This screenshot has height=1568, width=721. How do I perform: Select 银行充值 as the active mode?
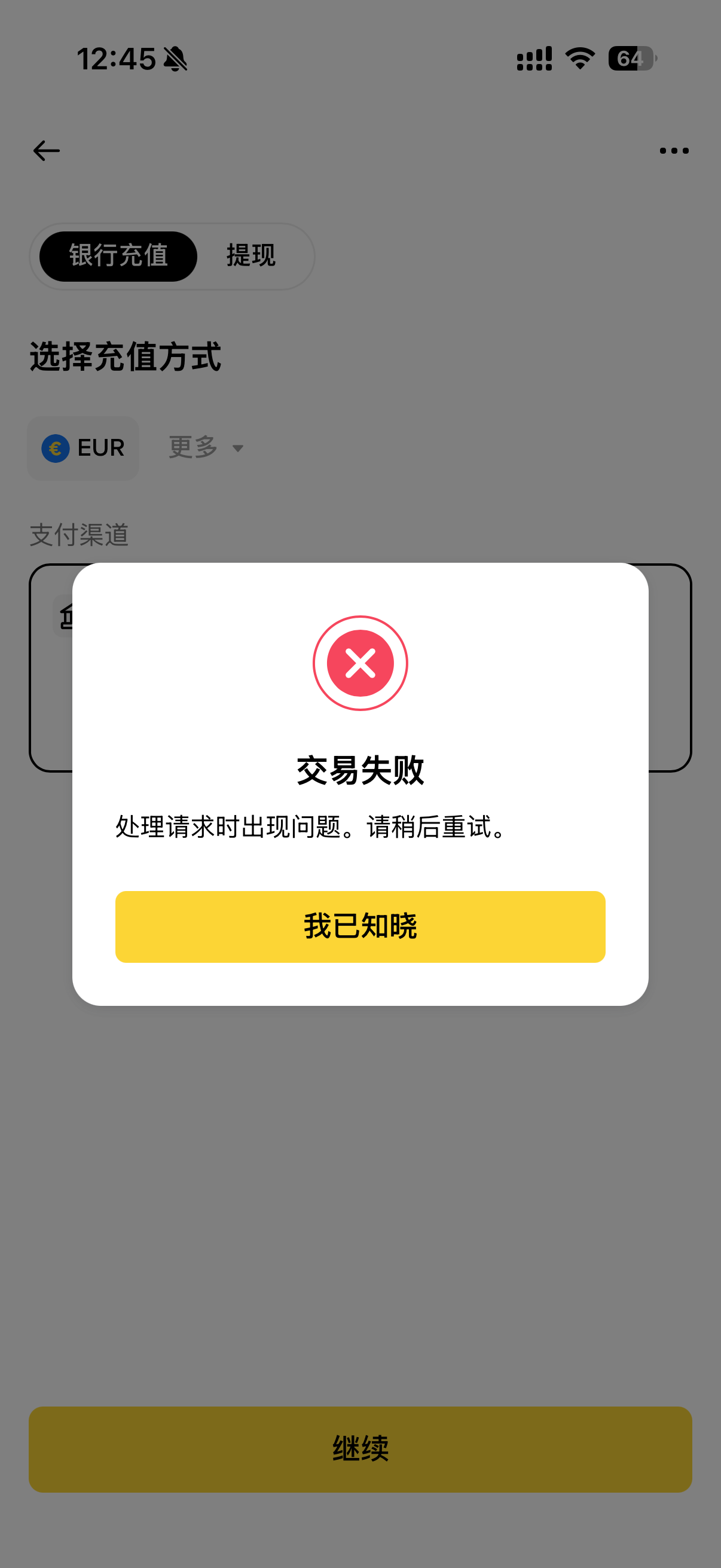click(x=118, y=257)
